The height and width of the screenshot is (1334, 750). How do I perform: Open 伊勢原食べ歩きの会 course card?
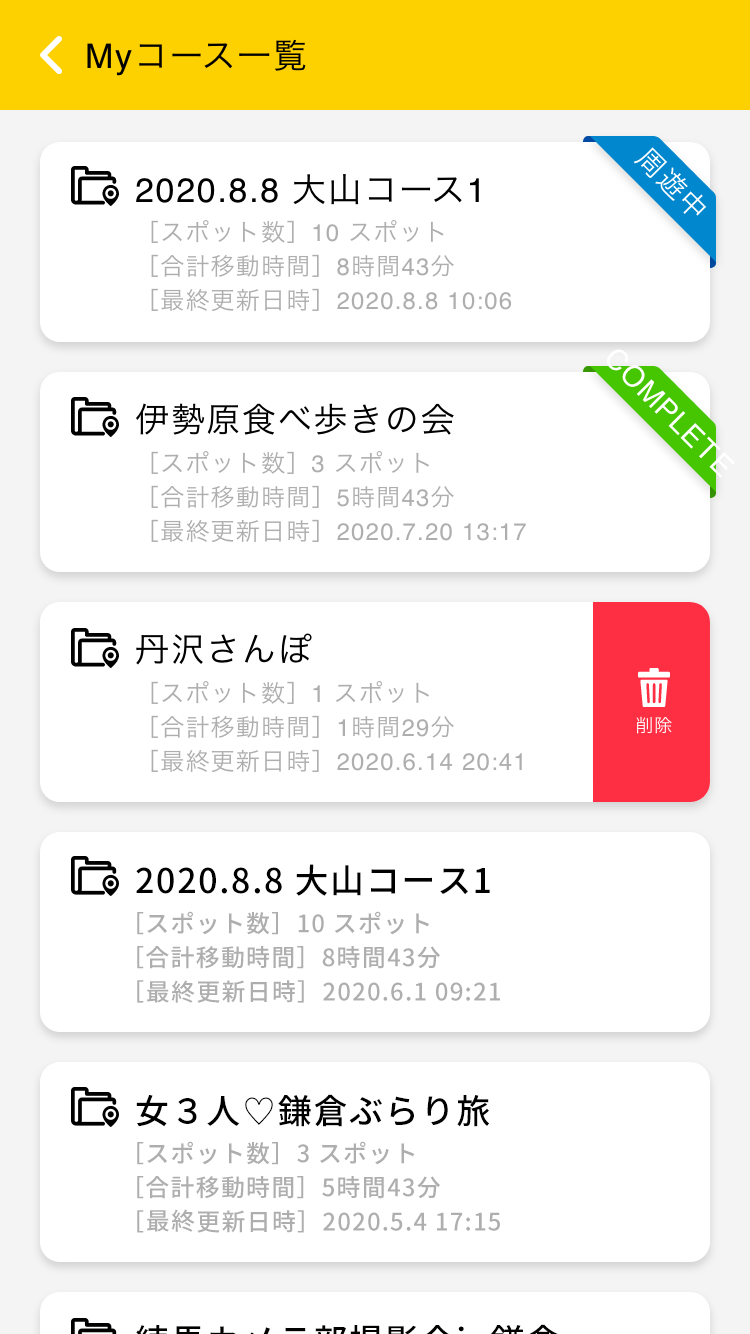[375, 472]
